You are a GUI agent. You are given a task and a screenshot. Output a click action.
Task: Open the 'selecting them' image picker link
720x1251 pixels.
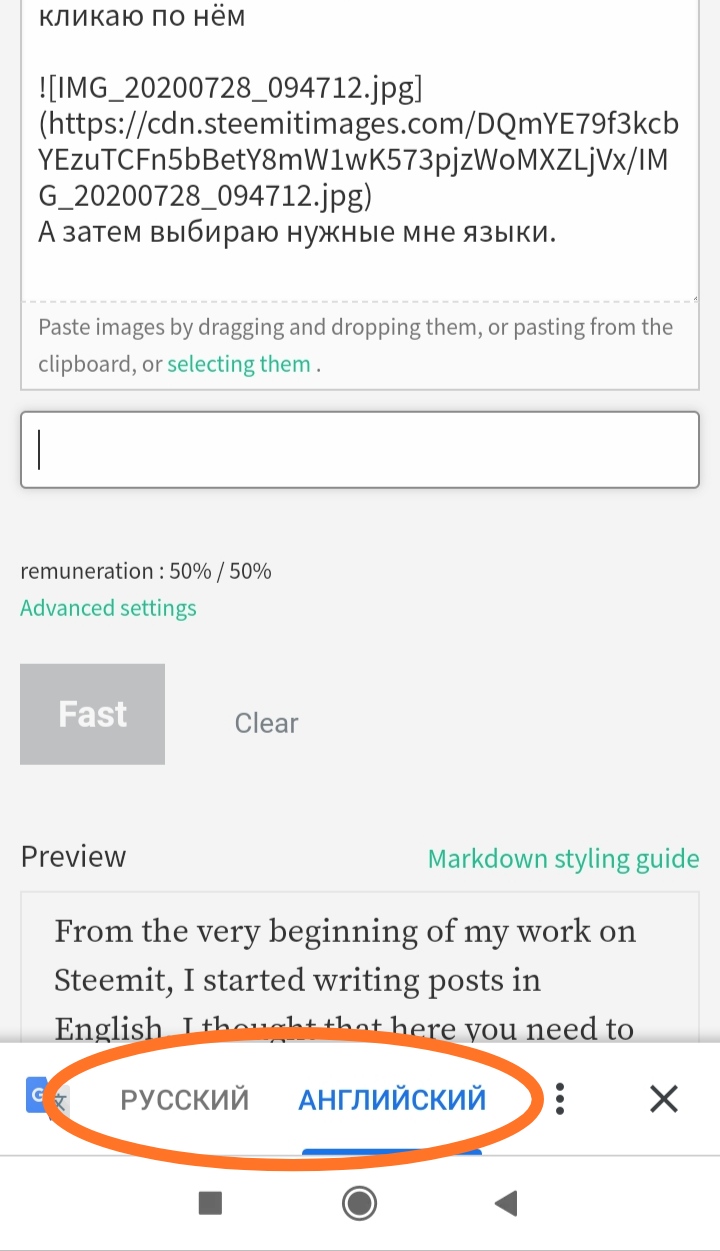[238, 365]
